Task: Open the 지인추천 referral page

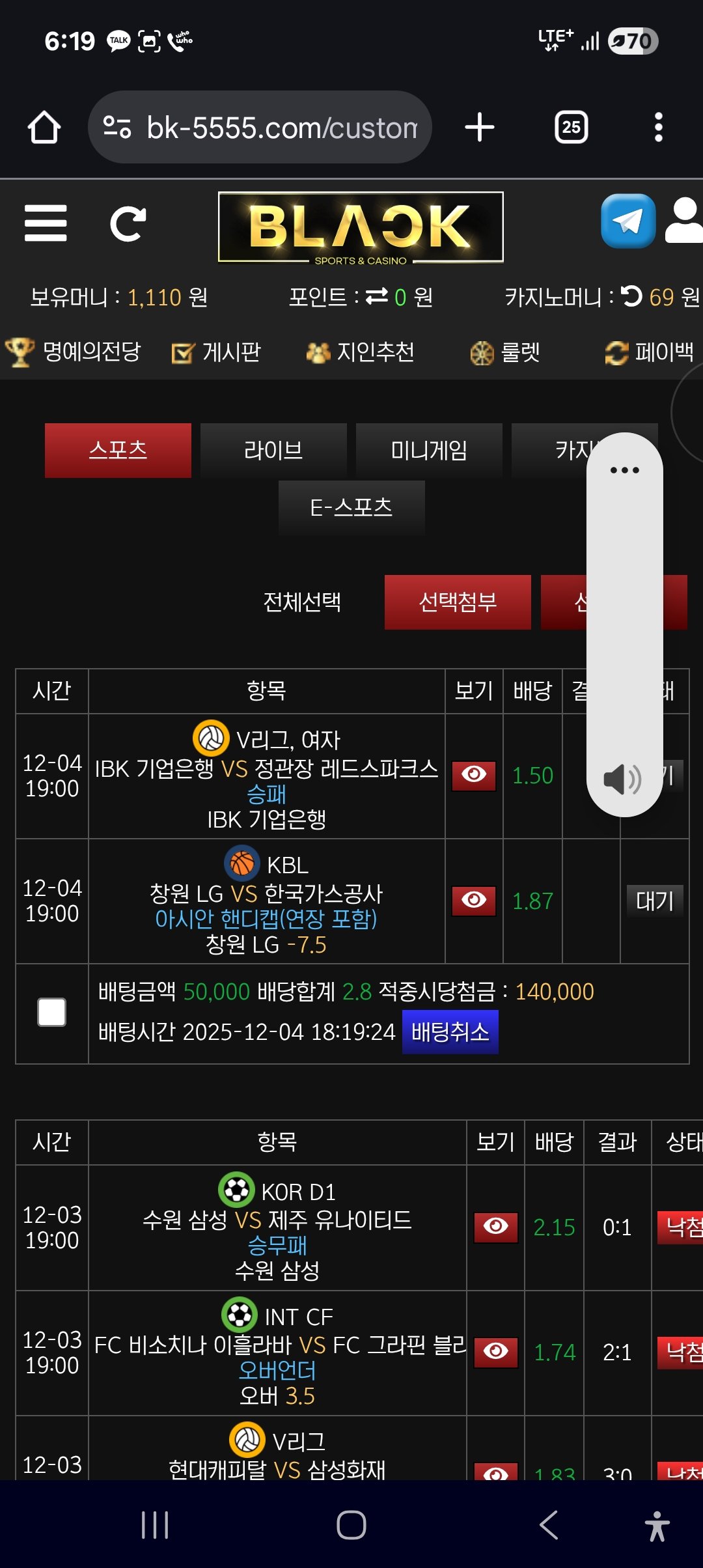Action: (361, 352)
